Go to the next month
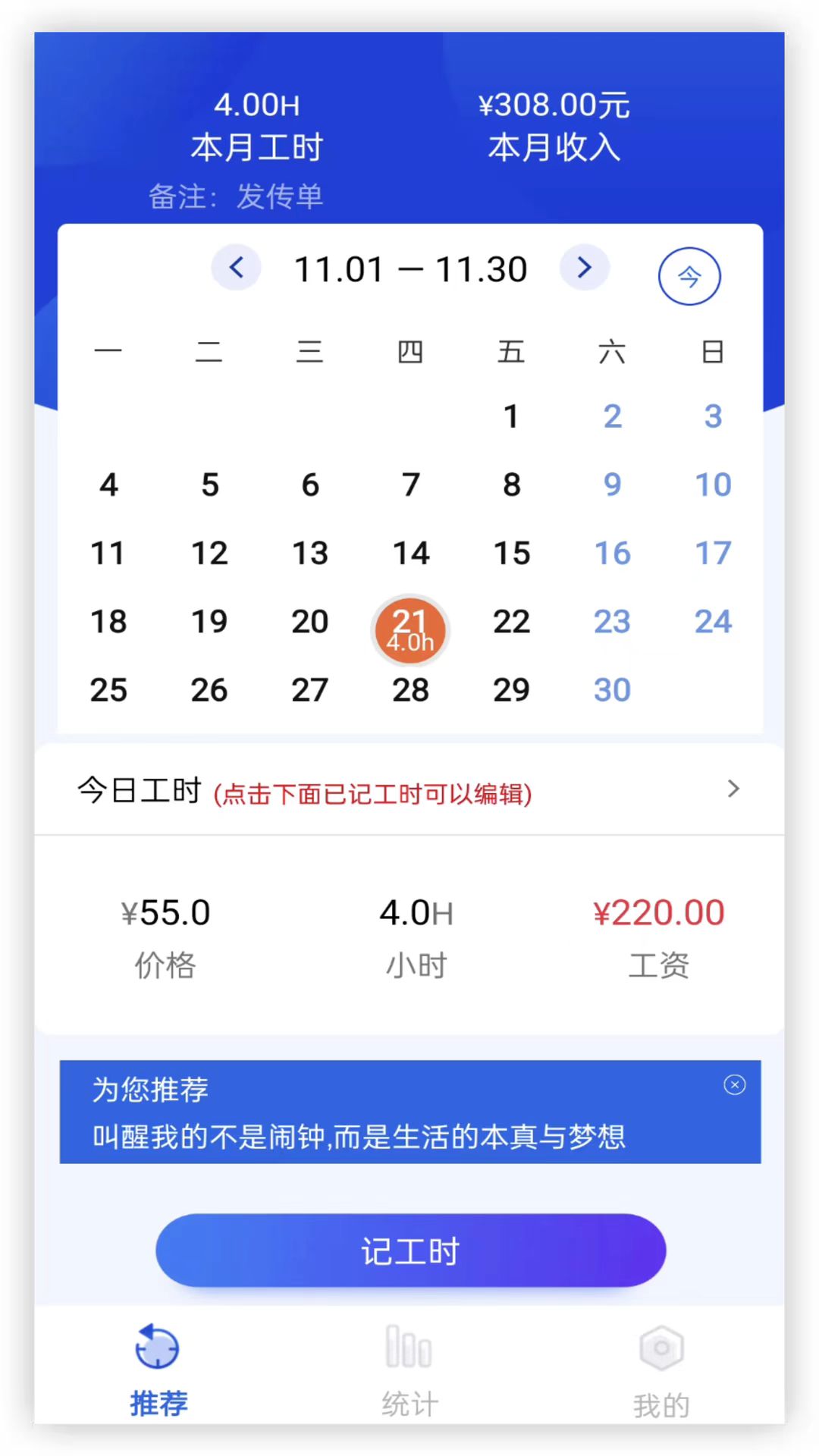 [x=584, y=268]
